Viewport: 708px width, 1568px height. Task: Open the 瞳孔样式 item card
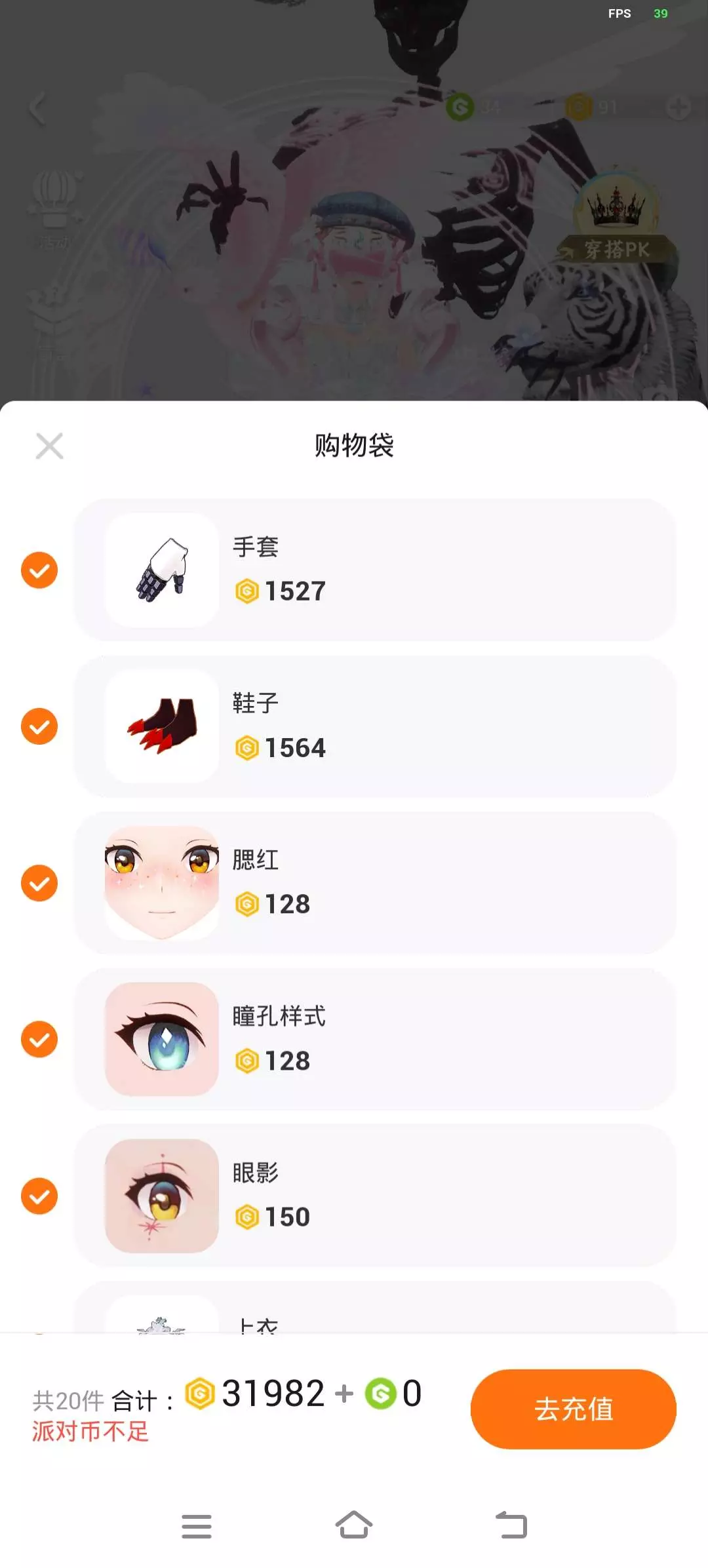(x=375, y=1039)
